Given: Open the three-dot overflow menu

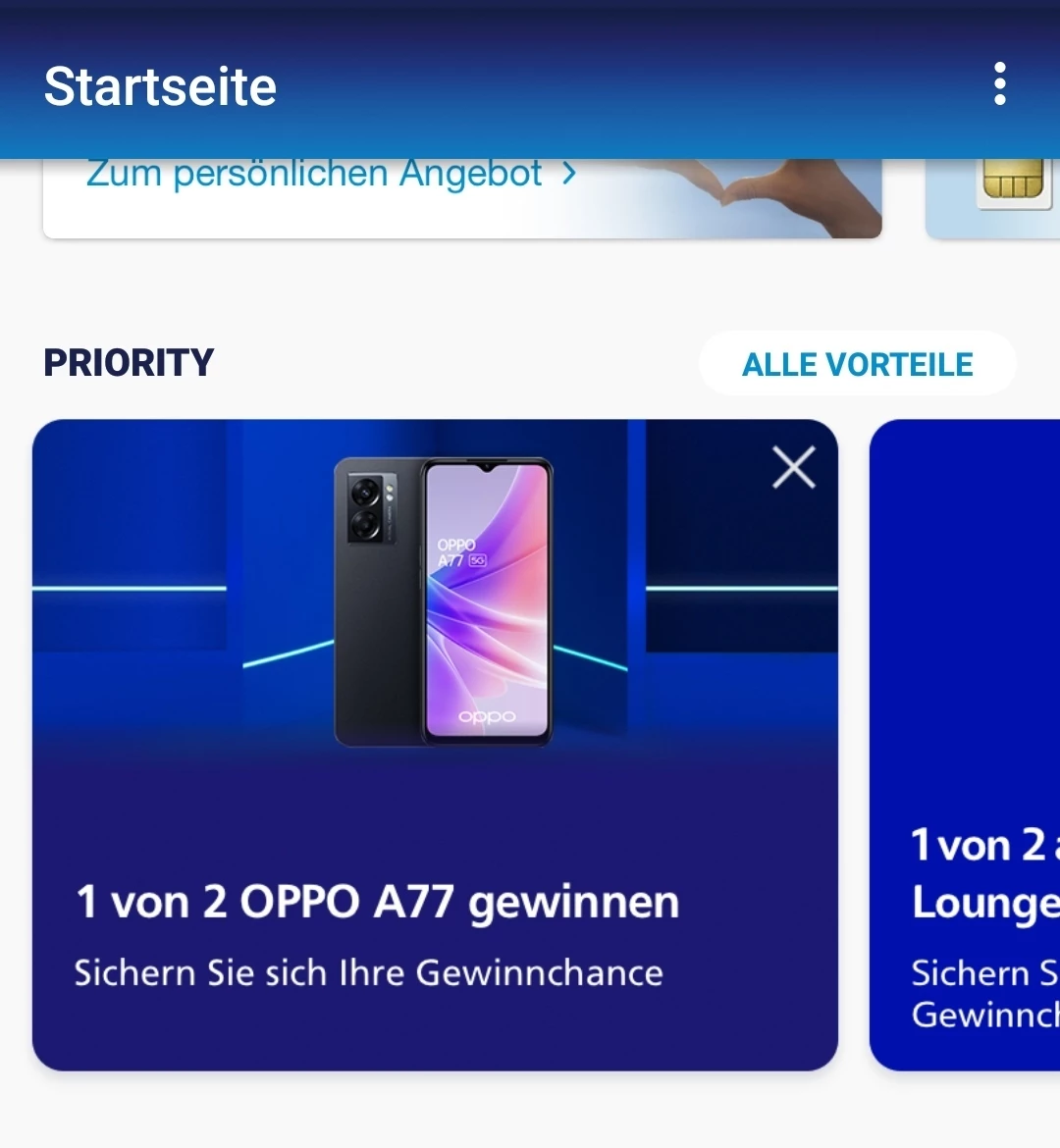Looking at the screenshot, I should 999,84.
